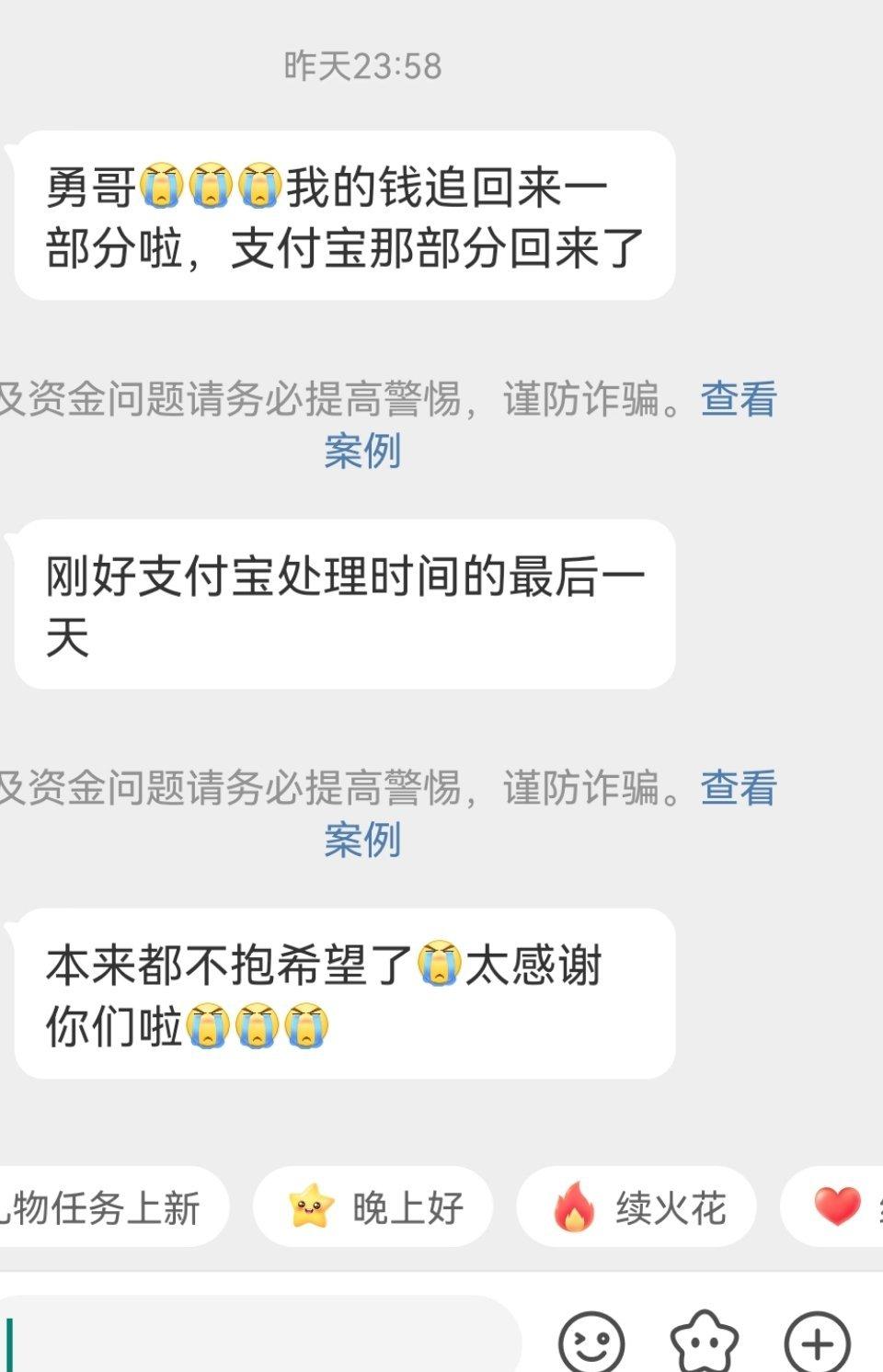The image size is (883, 1372).
Task: Open the plus attachment menu
Action: pos(817,1343)
